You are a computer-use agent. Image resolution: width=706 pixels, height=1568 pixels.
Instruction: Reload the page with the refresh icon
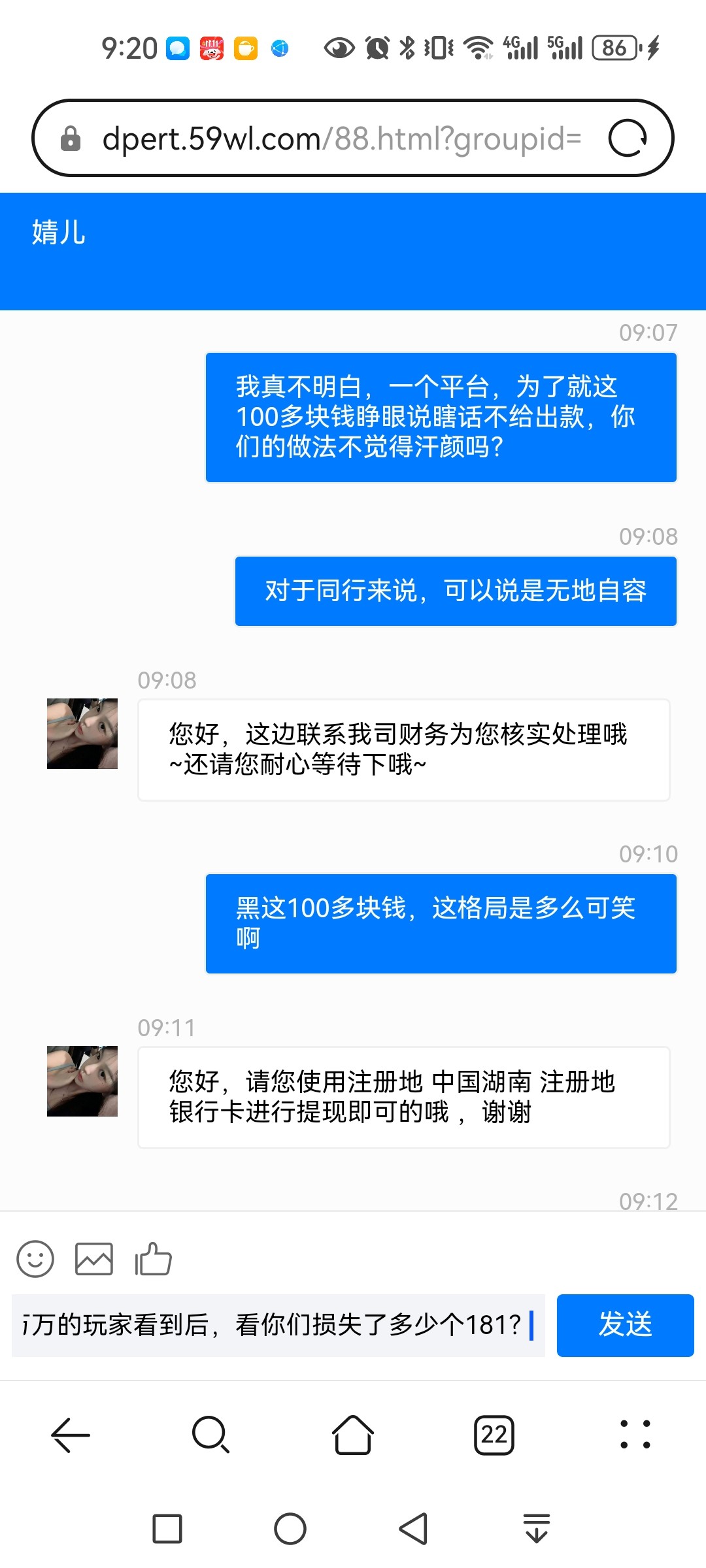628,138
